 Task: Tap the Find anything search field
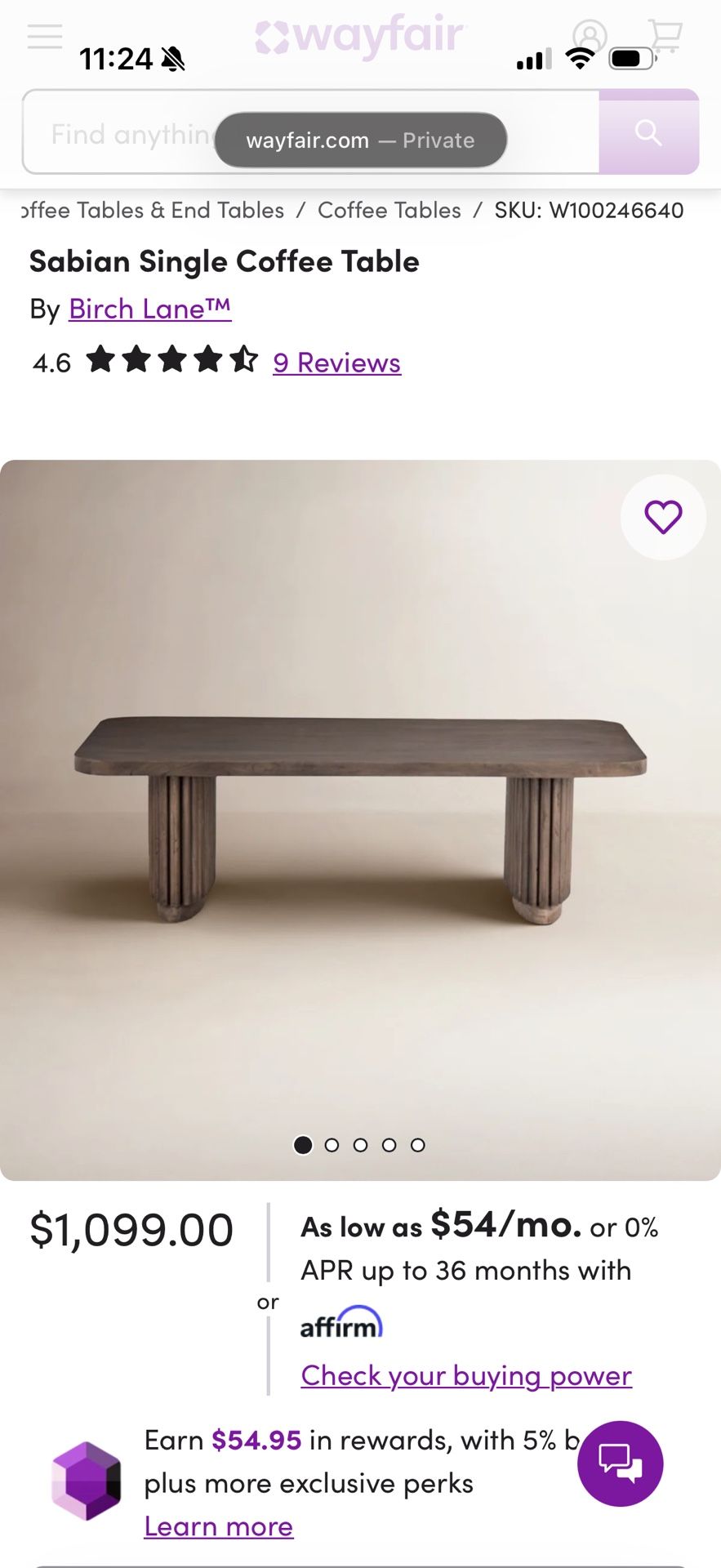pyautogui.click(x=122, y=133)
